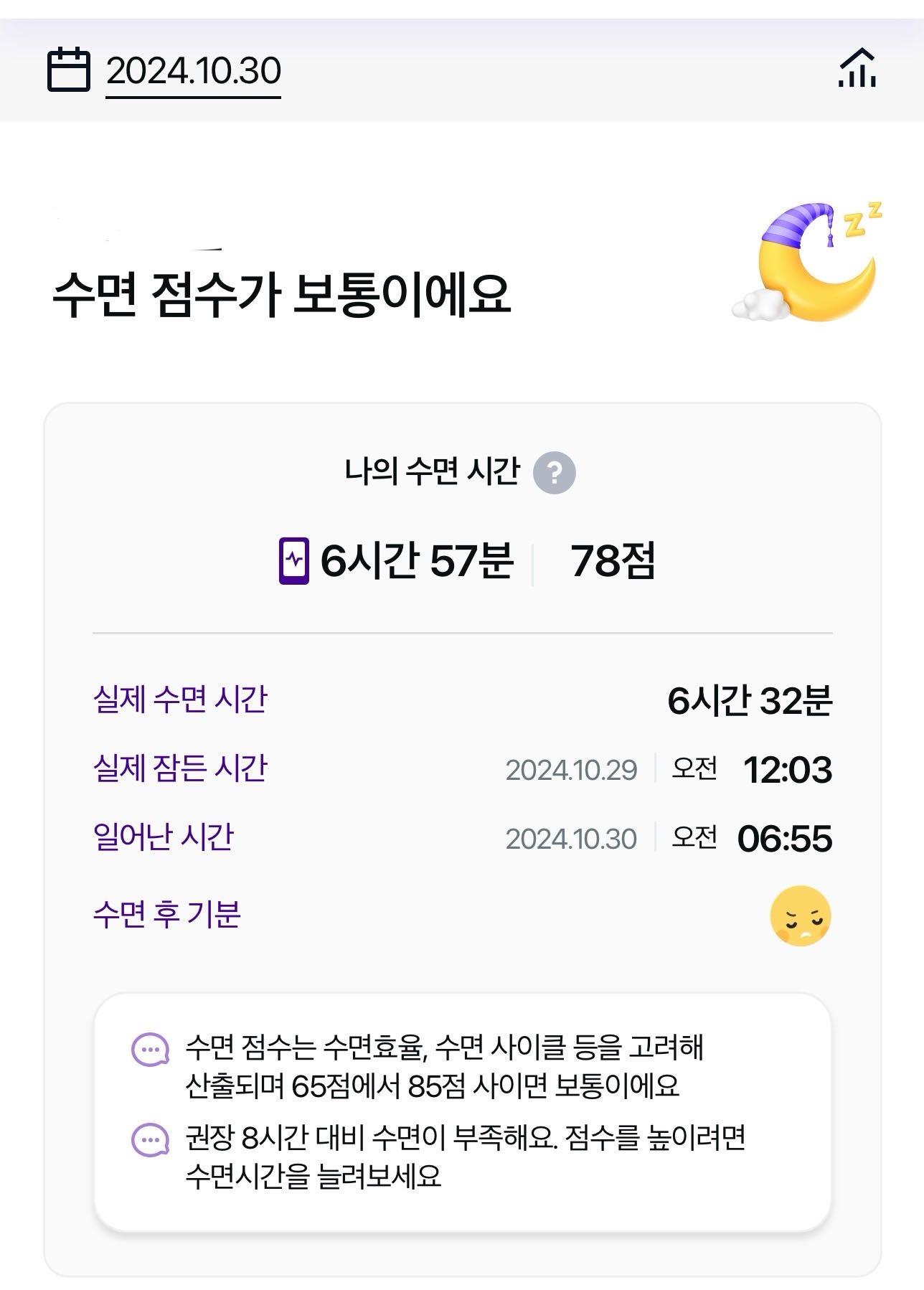Open the sleep statistics chart icon
Image resolution: width=924 pixels, height=1290 pixels.
(857, 70)
